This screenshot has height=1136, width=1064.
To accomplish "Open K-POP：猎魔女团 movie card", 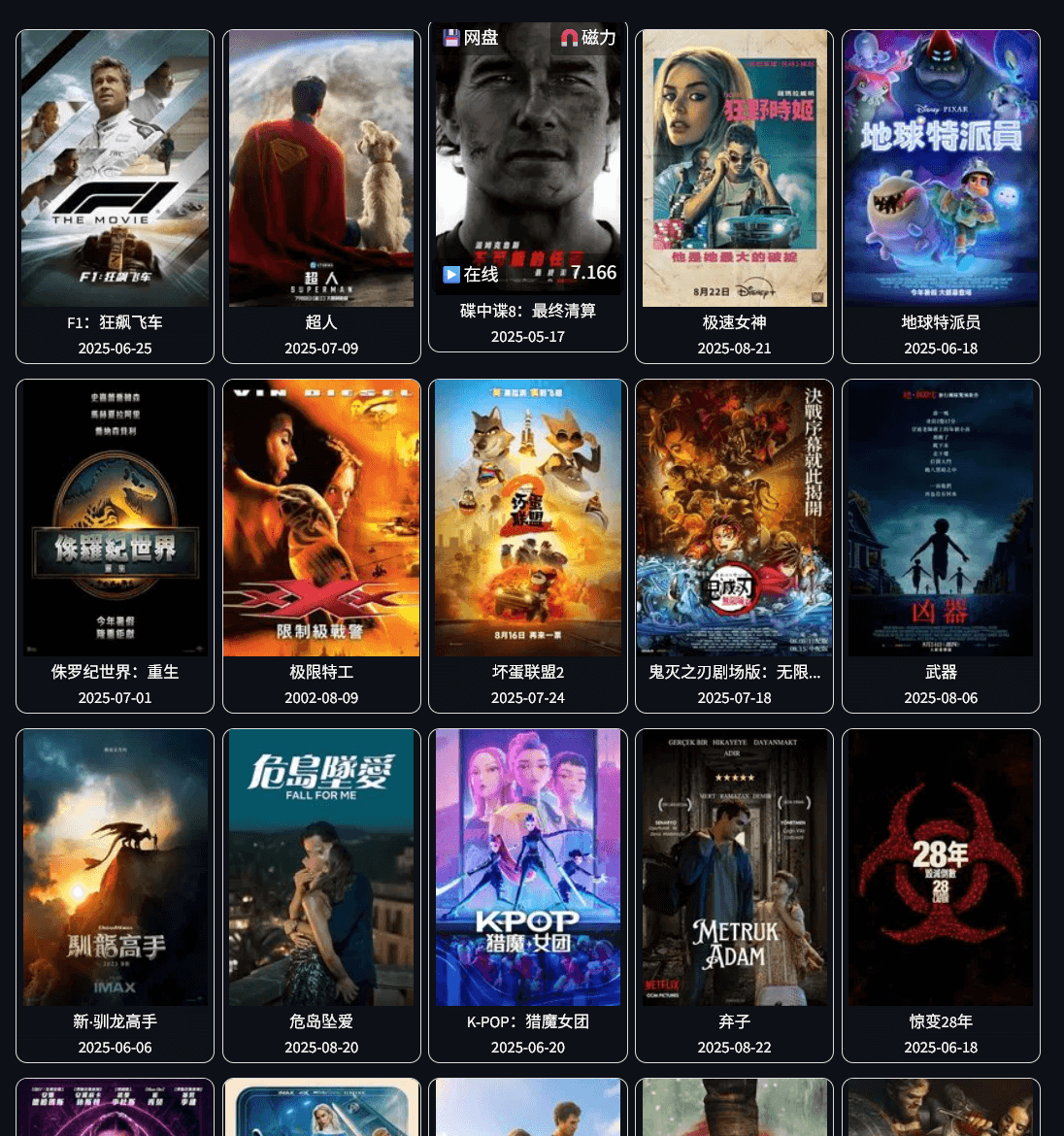I will 527,893.
